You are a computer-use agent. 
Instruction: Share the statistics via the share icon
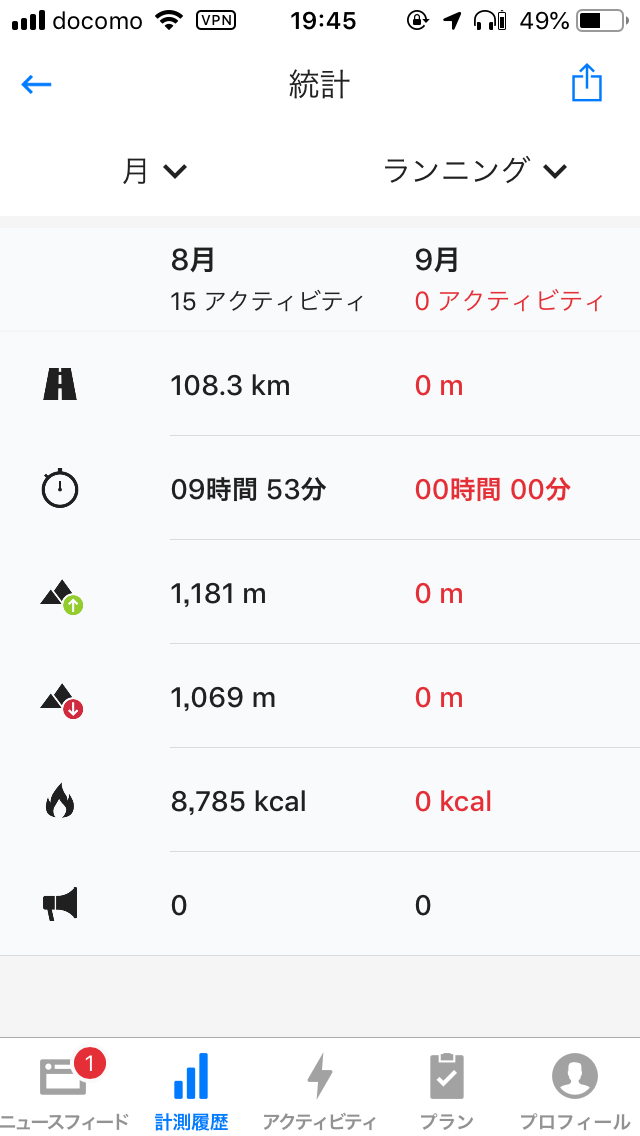coord(587,83)
